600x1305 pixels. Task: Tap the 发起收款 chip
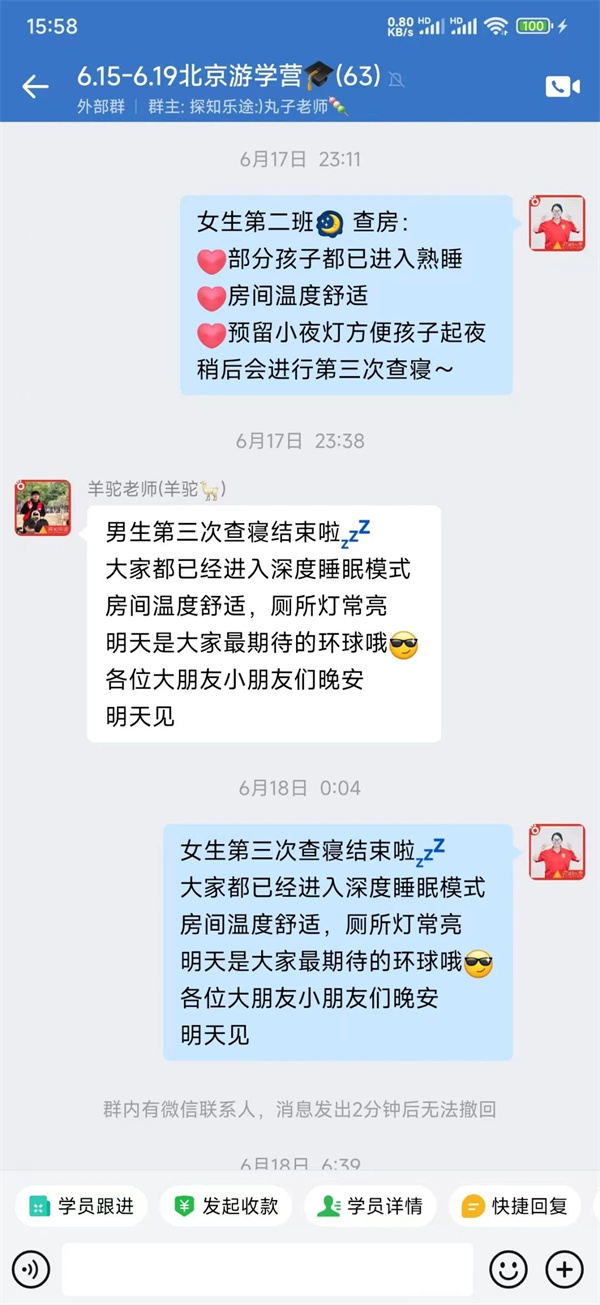227,1206
